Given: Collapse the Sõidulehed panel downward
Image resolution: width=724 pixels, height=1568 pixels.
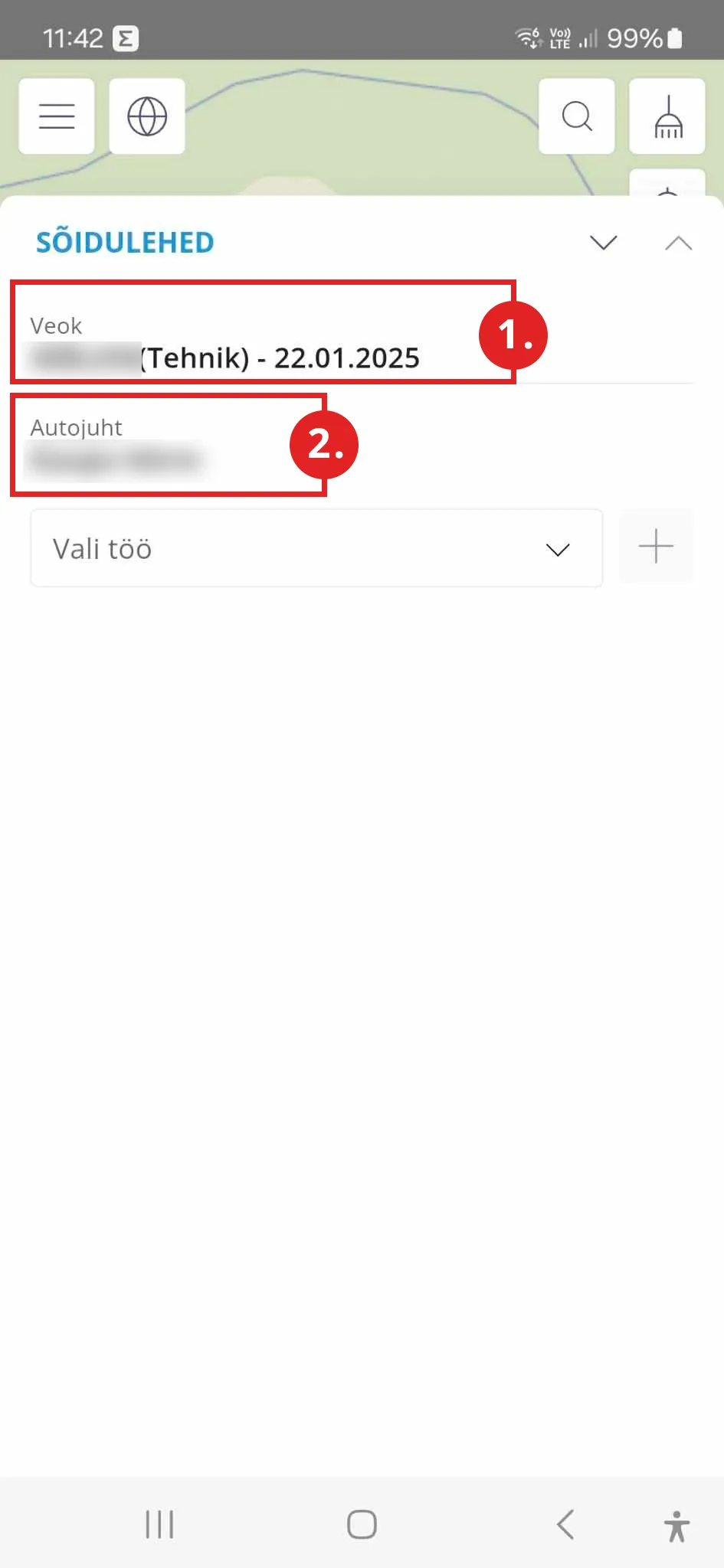Looking at the screenshot, I should pyautogui.click(x=603, y=243).
